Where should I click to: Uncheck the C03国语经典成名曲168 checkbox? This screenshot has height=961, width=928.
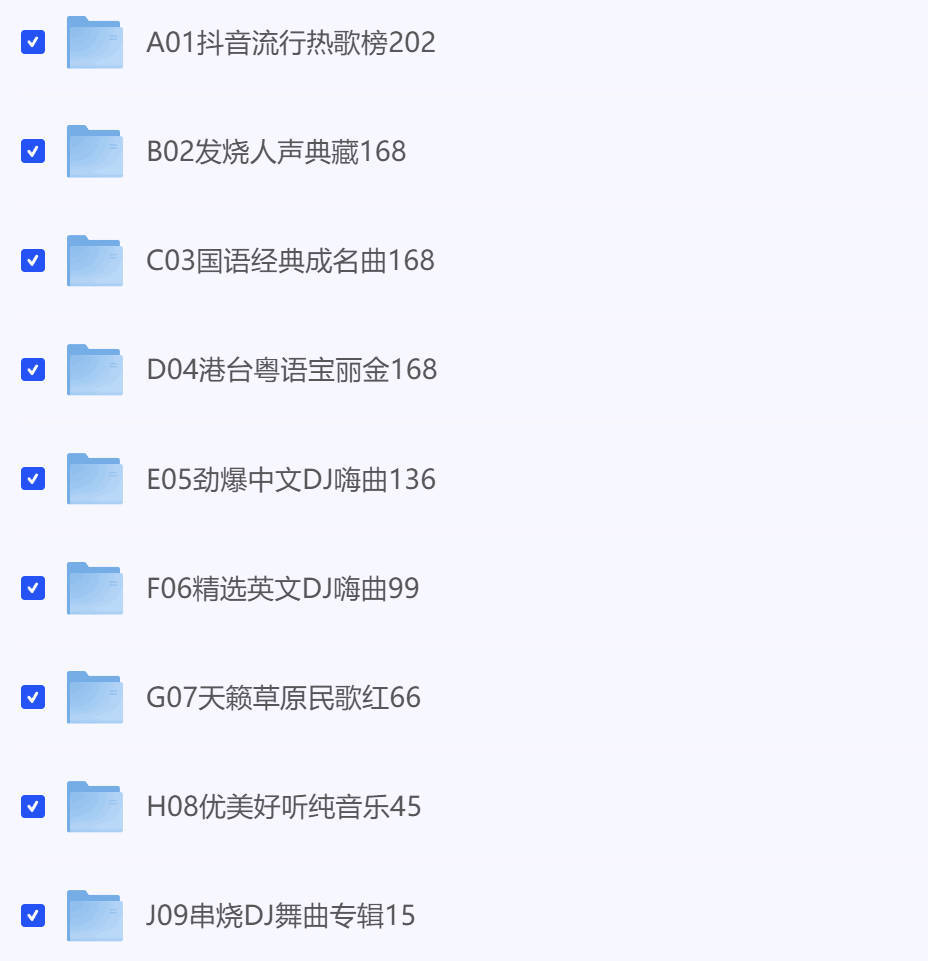[32, 260]
